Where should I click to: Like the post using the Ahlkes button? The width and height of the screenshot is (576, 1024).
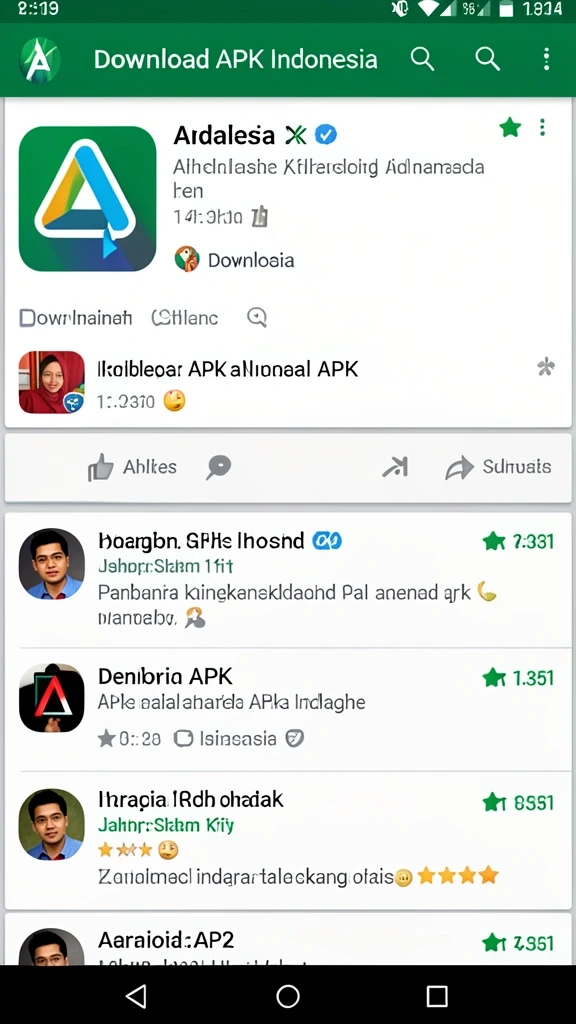click(x=133, y=467)
